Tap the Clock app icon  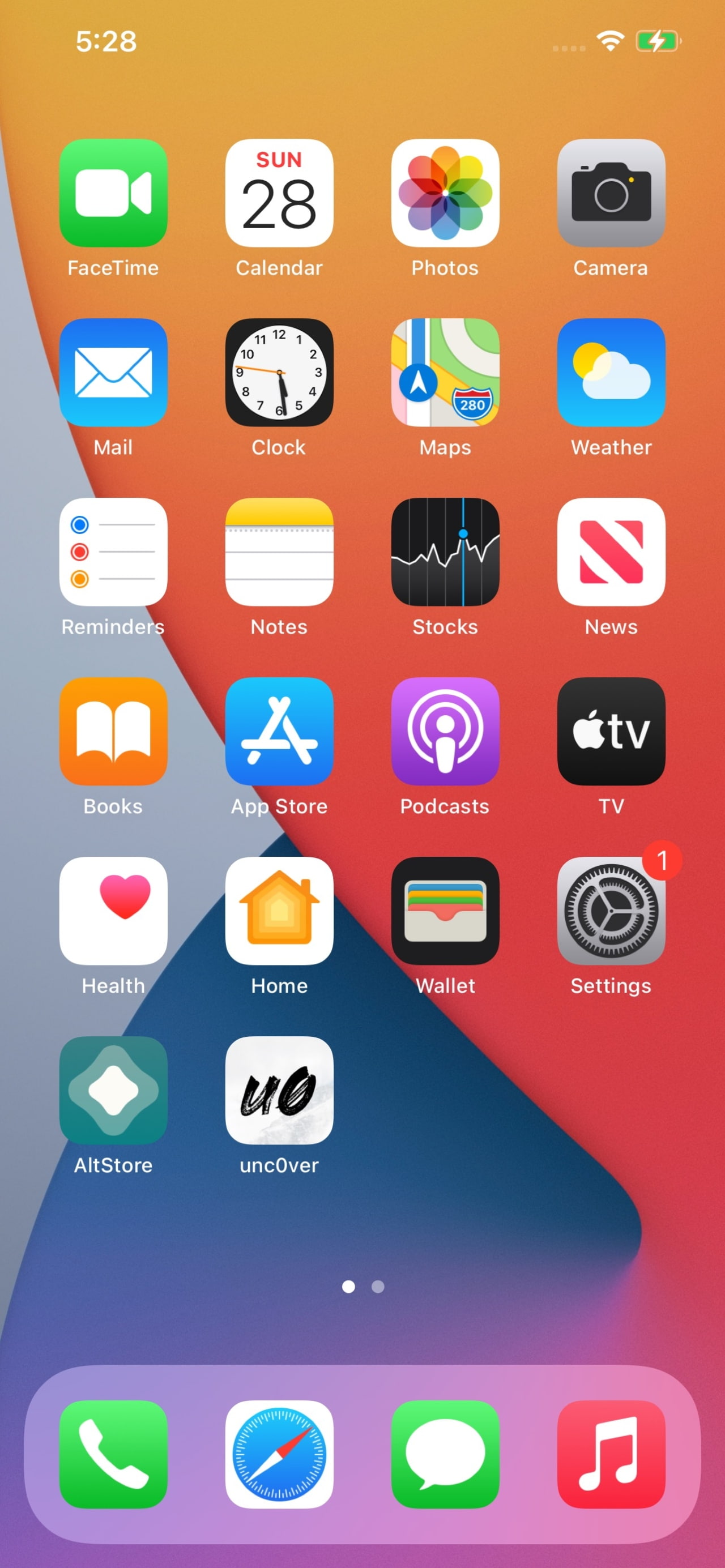(x=279, y=373)
